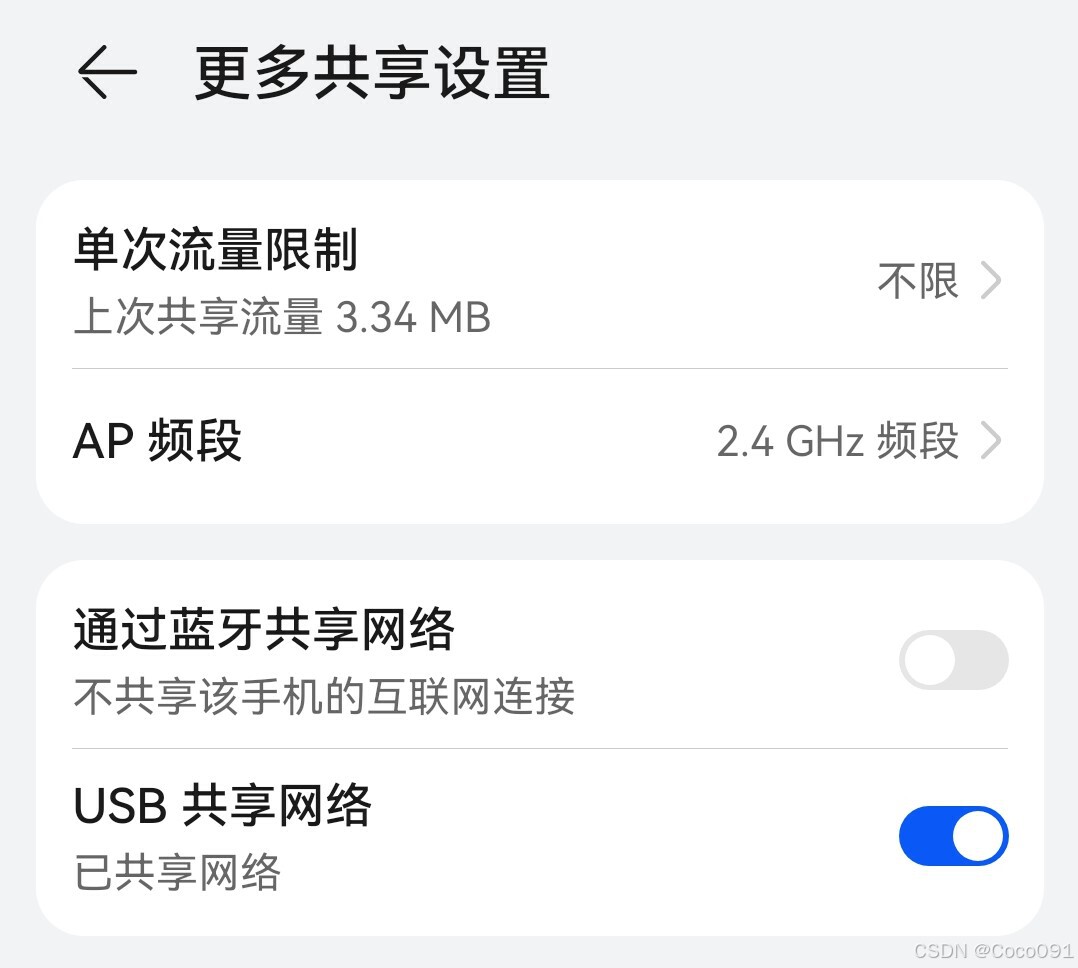Viewport: 1078px width, 968px height.
Task: Open 单次流量限制 setting
Action: (x=540, y=281)
